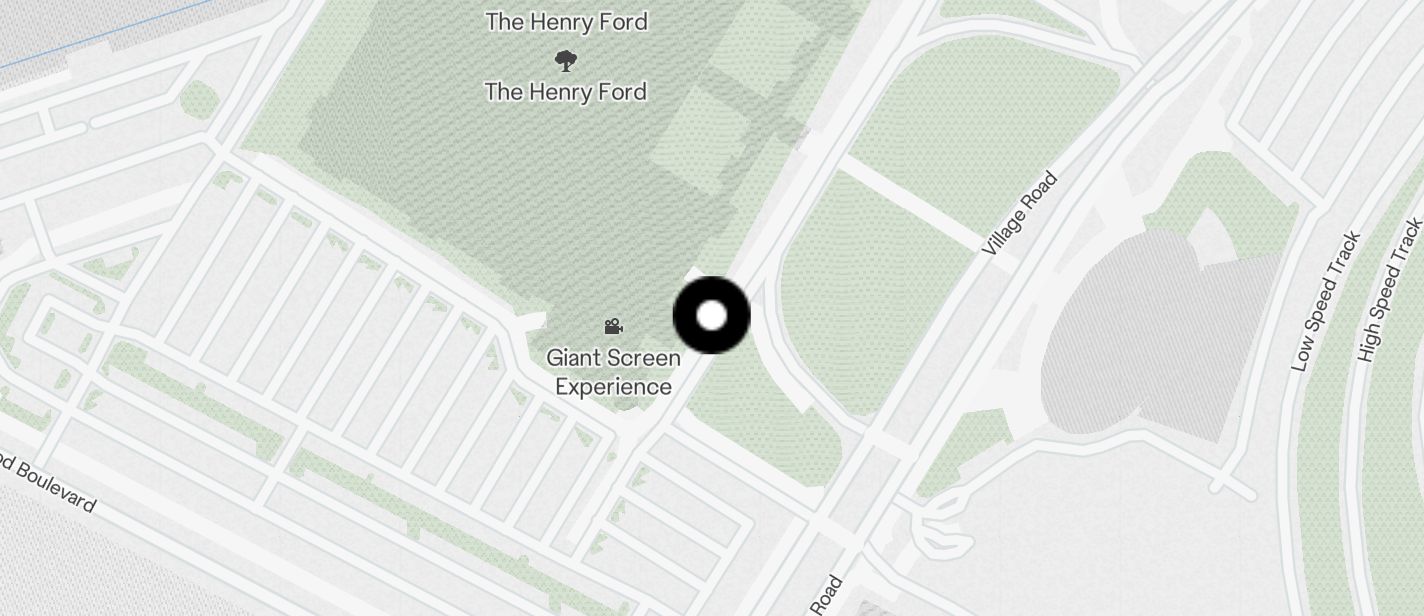The width and height of the screenshot is (1424, 616).
Task: Tap the black circular location marker
Action: pyautogui.click(x=711, y=316)
